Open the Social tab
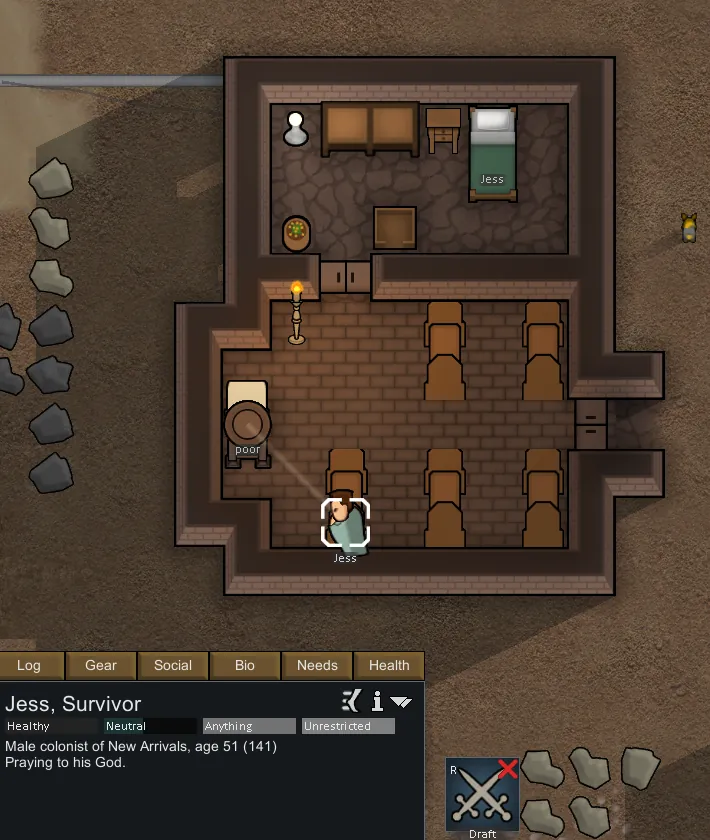This screenshot has height=840, width=710. (x=173, y=665)
